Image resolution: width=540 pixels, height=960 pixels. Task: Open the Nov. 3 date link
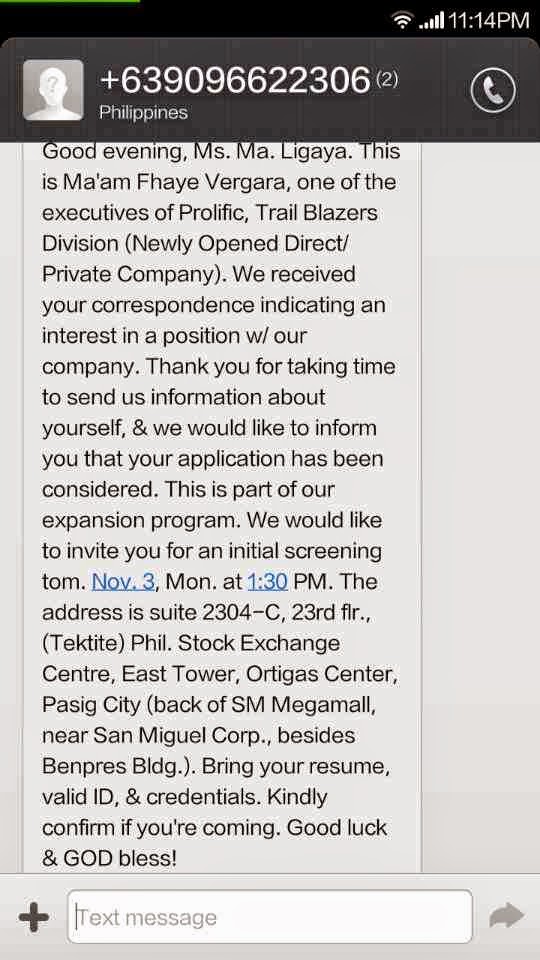123,581
